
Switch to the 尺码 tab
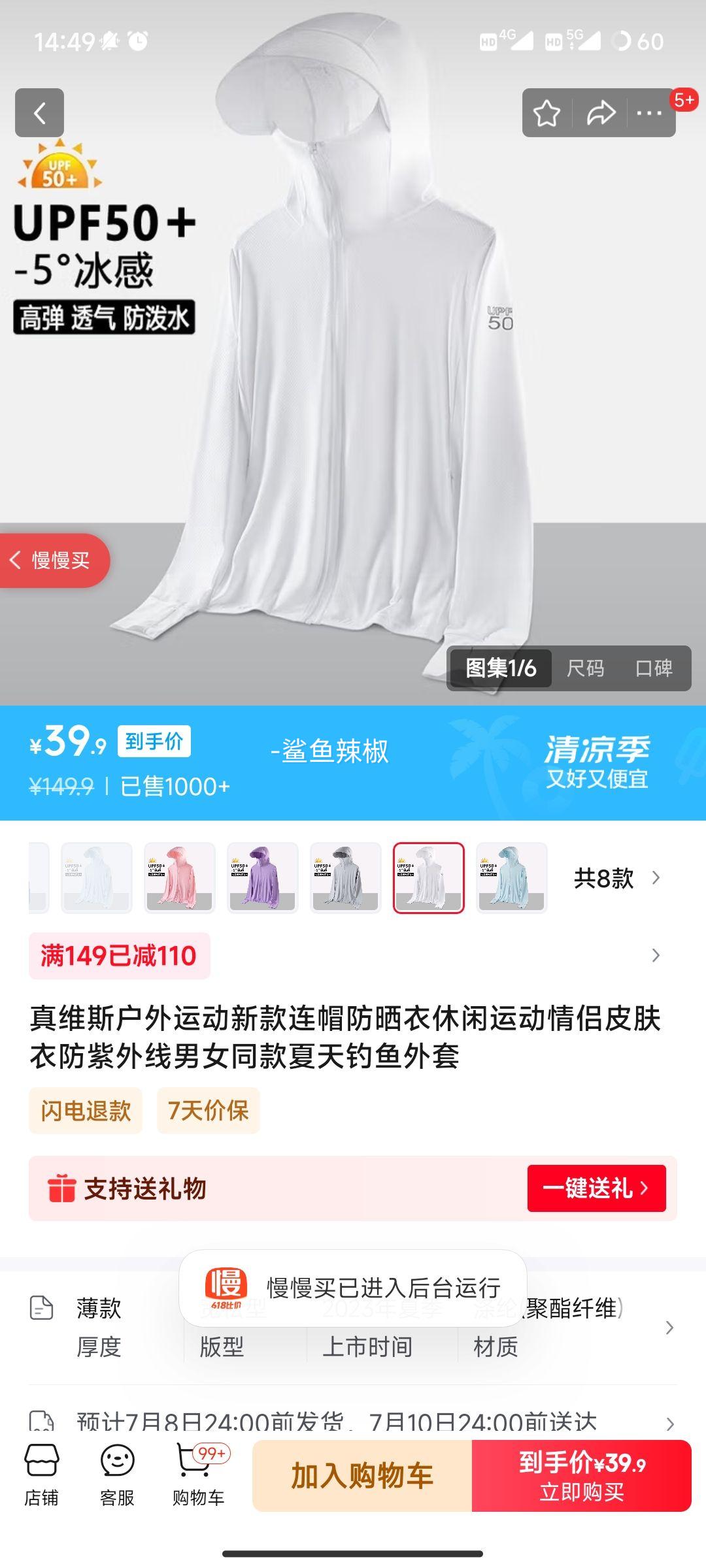pos(585,668)
